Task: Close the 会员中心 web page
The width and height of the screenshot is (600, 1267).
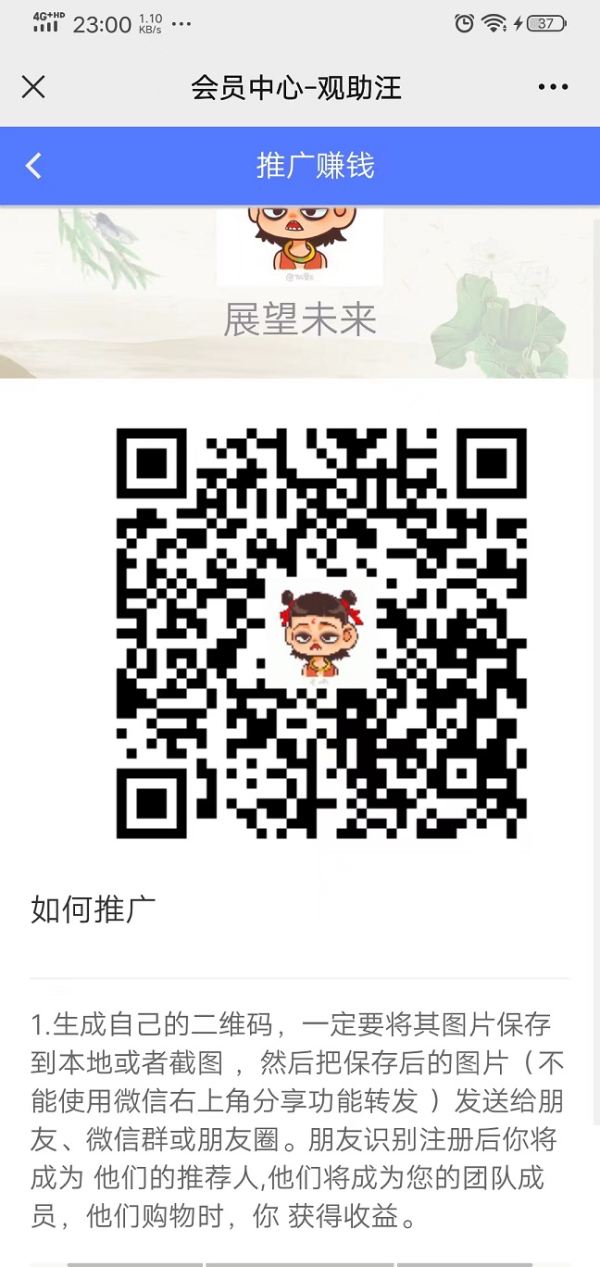Action: (x=33, y=87)
